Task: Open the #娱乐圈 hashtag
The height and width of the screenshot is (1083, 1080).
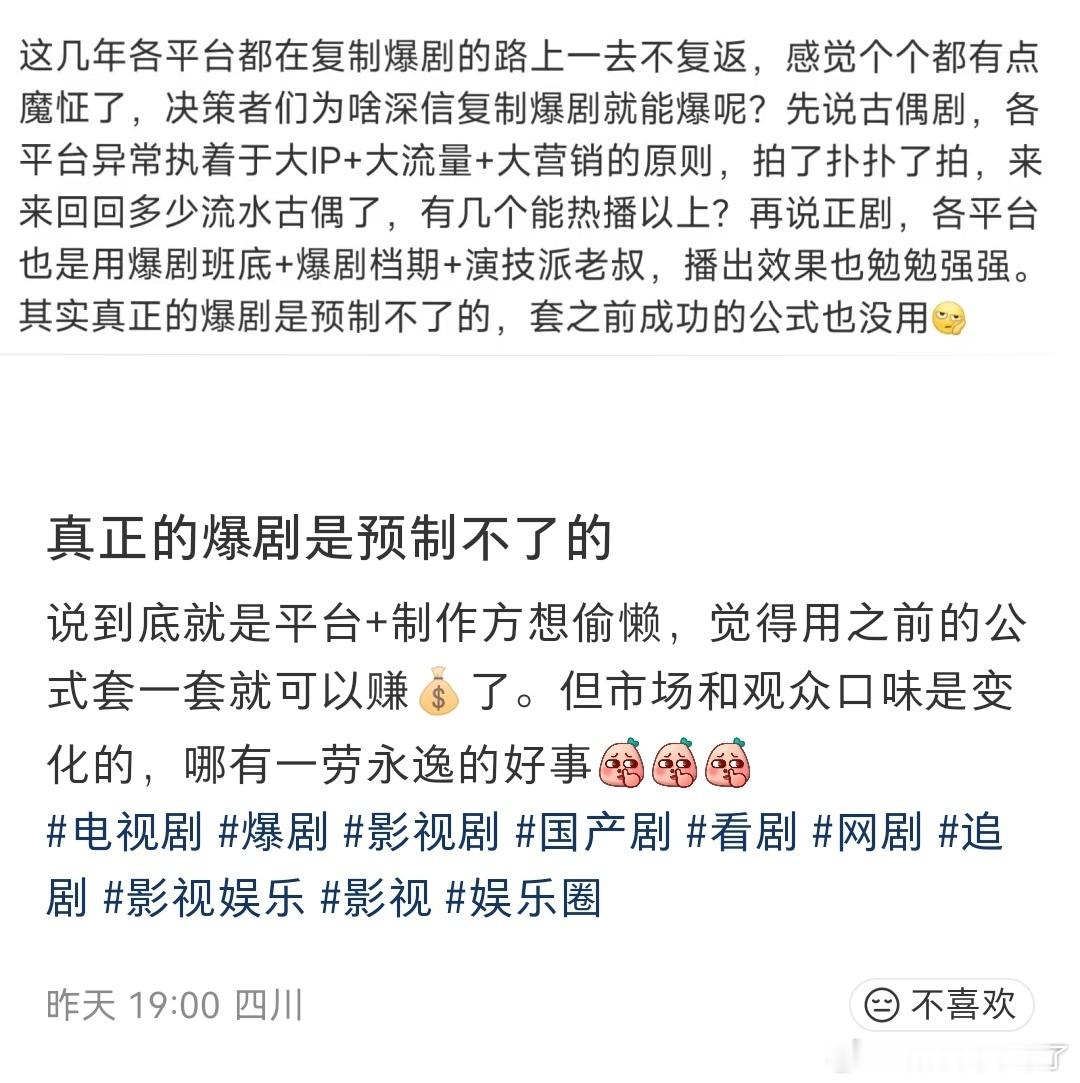Action: pos(523,899)
